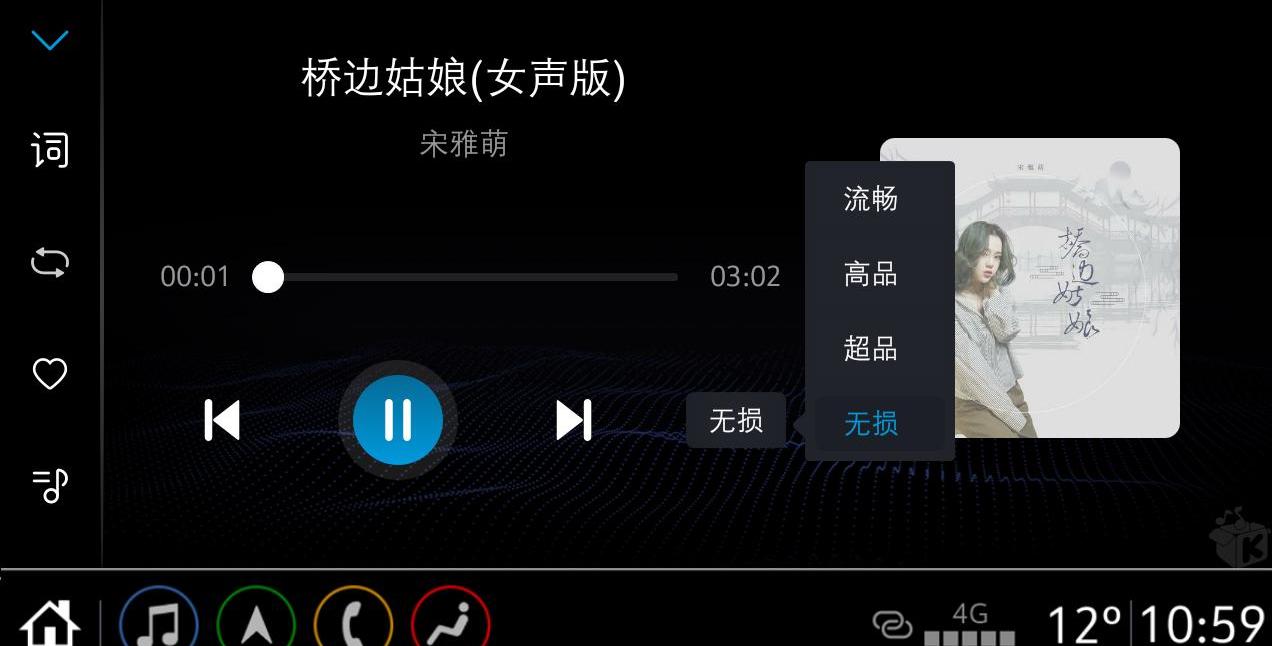Skip to the previous track
Screen dimensions: 1272x646
(222, 420)
